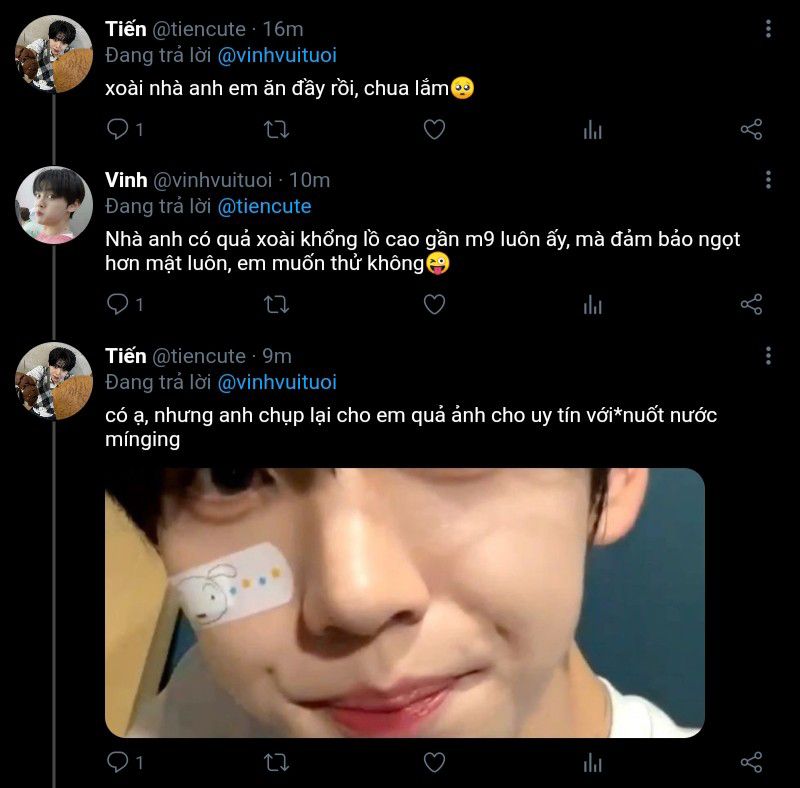The width and height of the screenshot is (800, 788).
Task: Share Vinh's tweet about the mango
Action: coord(751,304)
